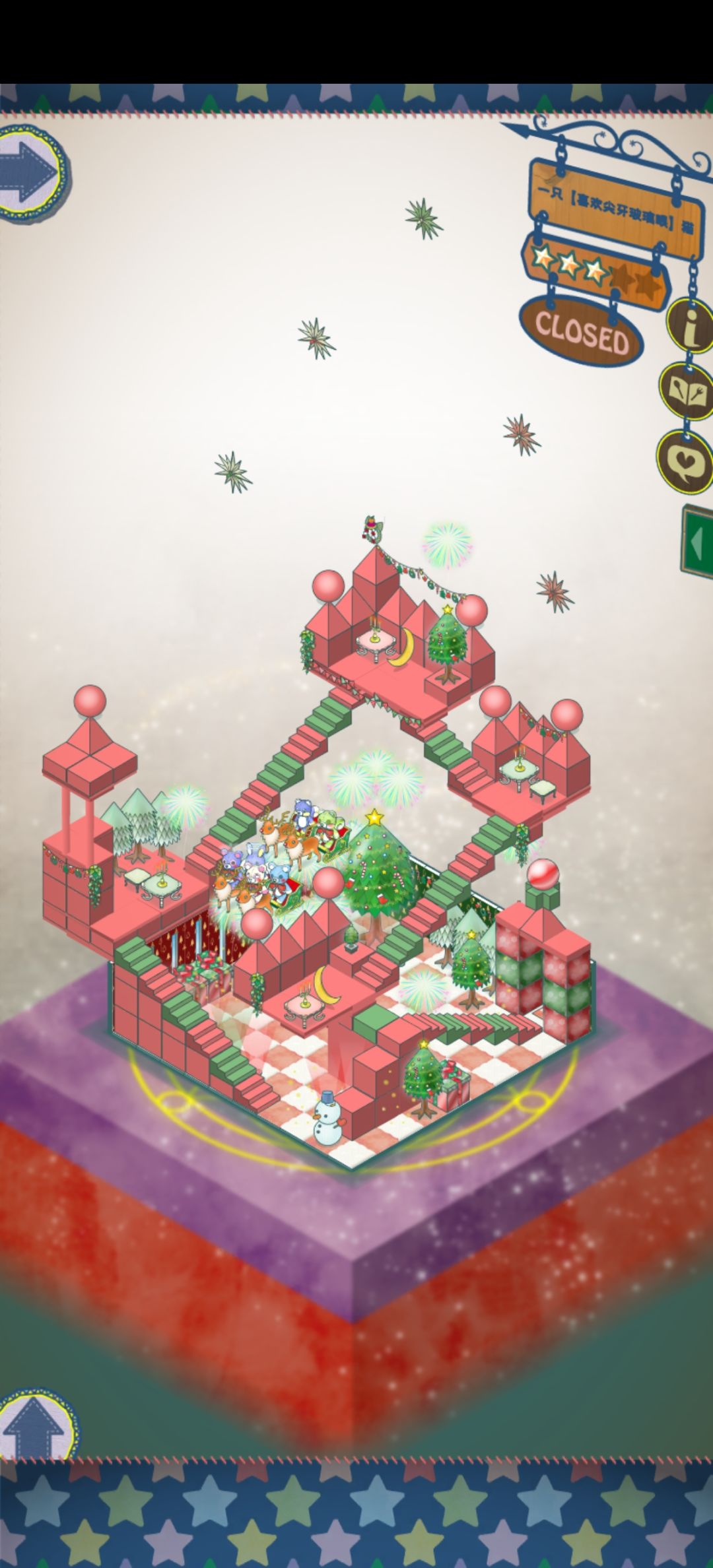Image resolution: width=713 pixels, height=1568 pixels.
Task: Select the small Christmas tree beside the gift
Action: click(x=423, y=1072)
